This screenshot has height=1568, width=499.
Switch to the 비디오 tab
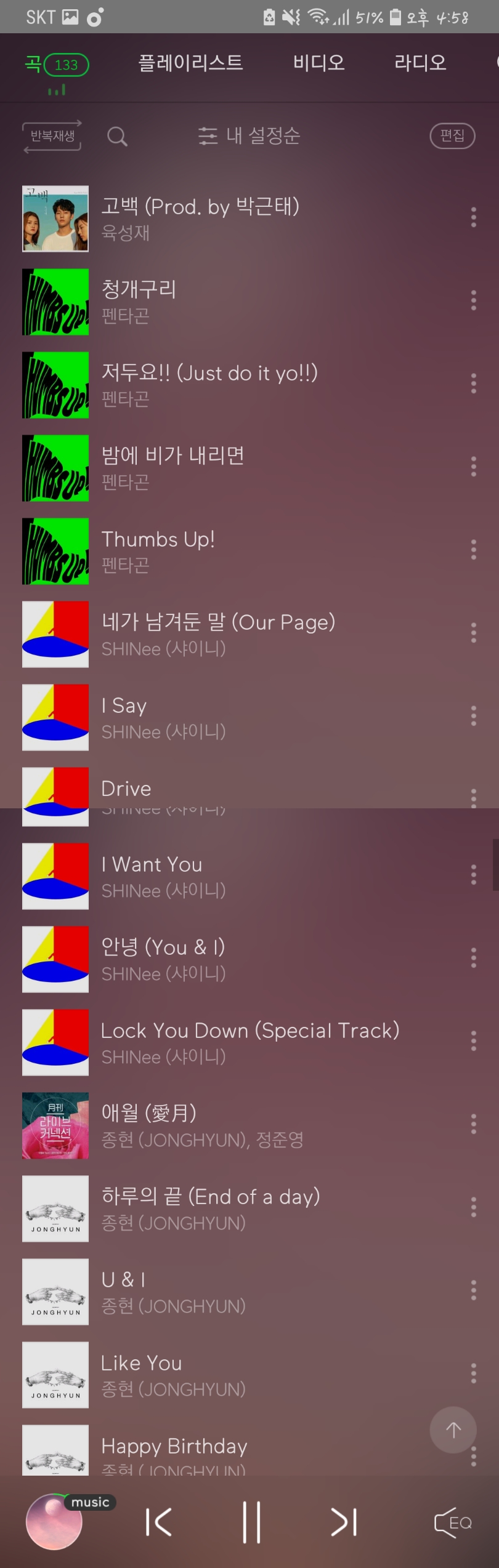point(318,63)
